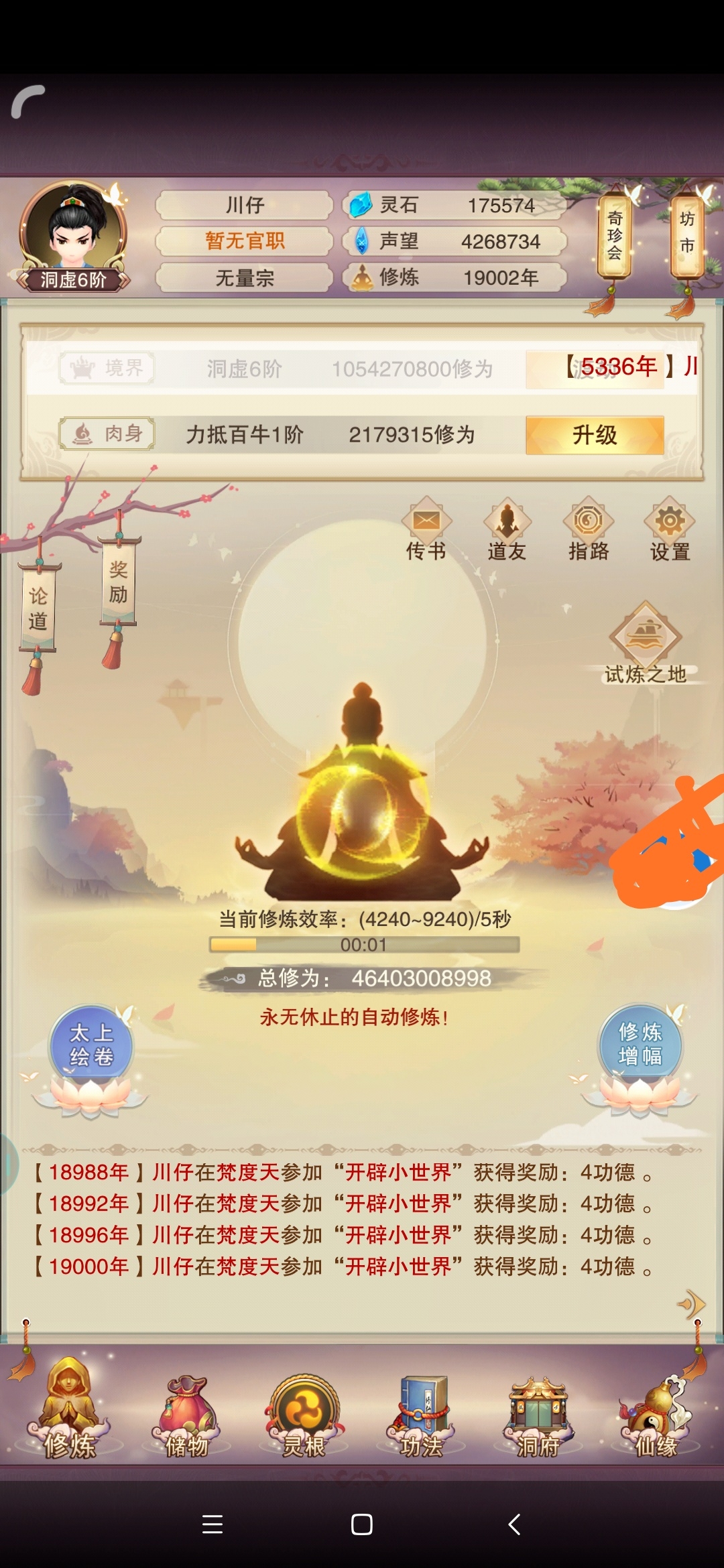The height and width of the screenshot is (1568, 724).
Task: Tap the 升级 upgrade button
Action: [595, 435]
